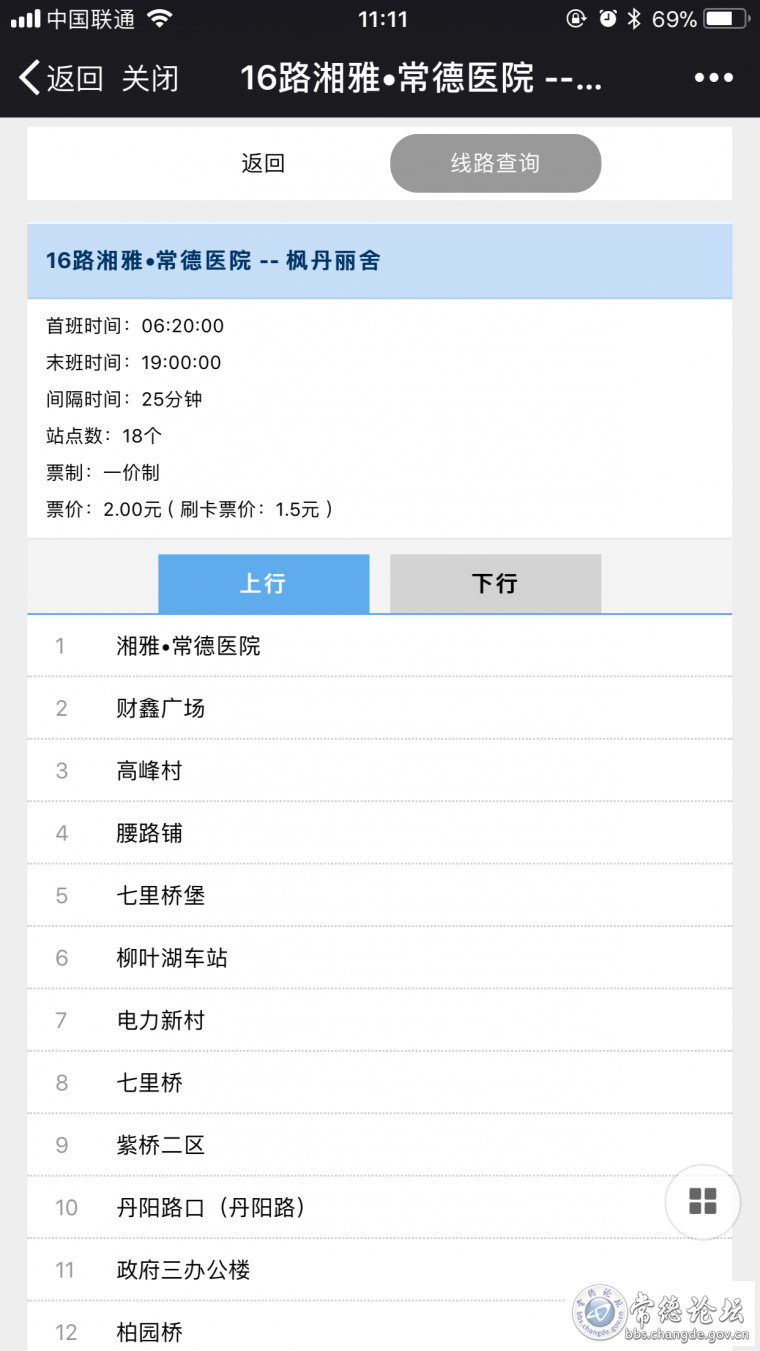Open 线路查询 route search
Screen dimensions: 760x1351
pos(495,163)
